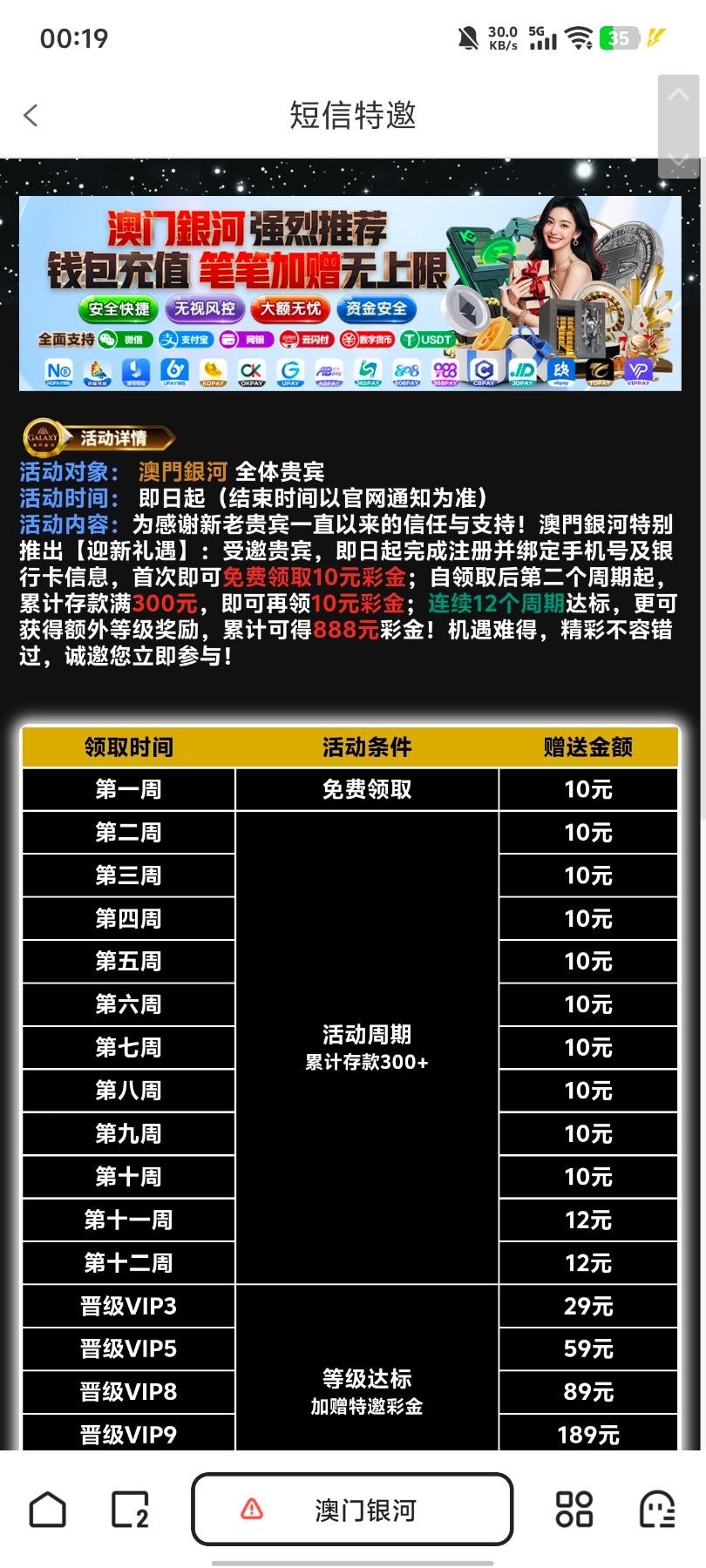
Task: Open the tab switcher showing 2 tabs
Action: [130, 1510]
